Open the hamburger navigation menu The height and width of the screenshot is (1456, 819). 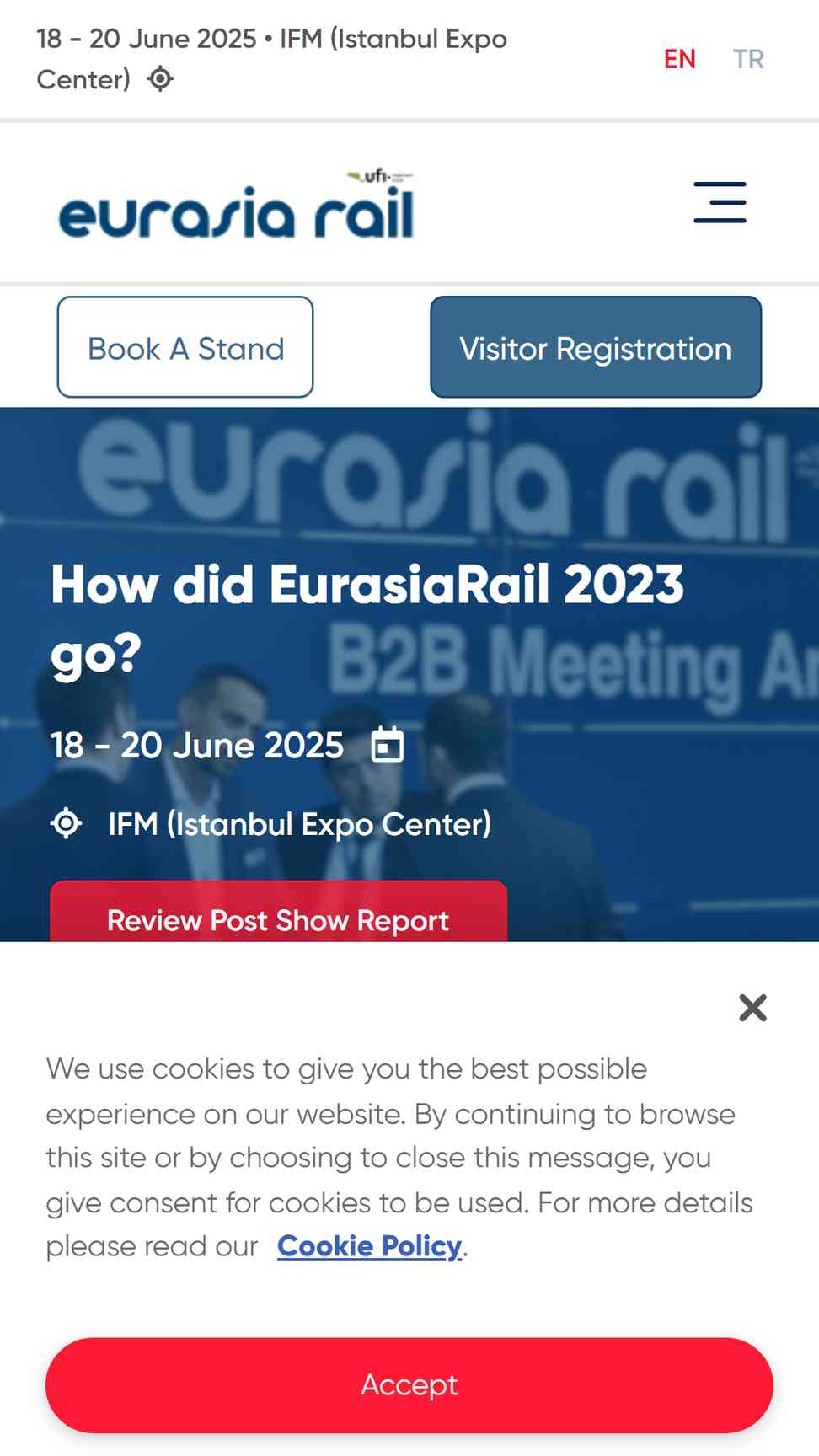[x=720, y=202]
